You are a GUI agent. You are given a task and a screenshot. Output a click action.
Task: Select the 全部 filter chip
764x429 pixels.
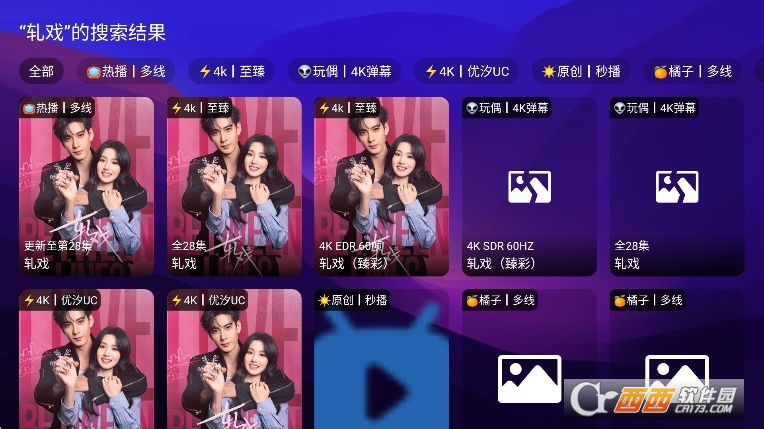(41, 72)
